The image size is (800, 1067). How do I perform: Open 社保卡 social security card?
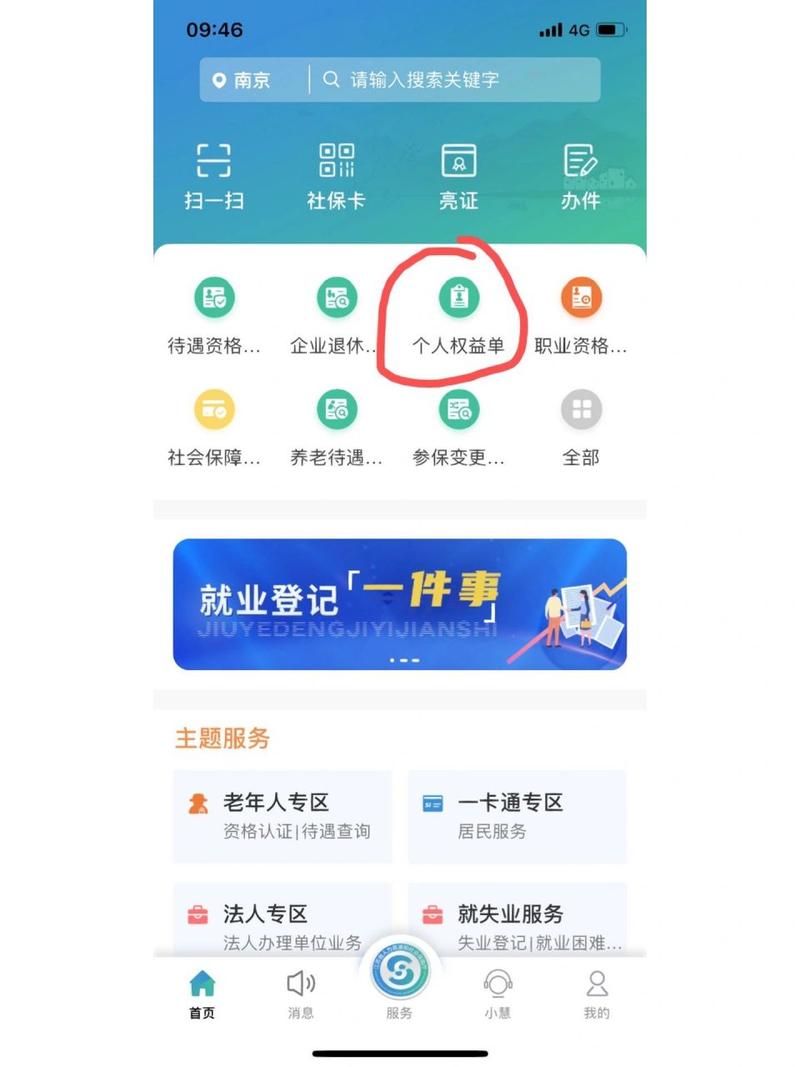point(336,176)
